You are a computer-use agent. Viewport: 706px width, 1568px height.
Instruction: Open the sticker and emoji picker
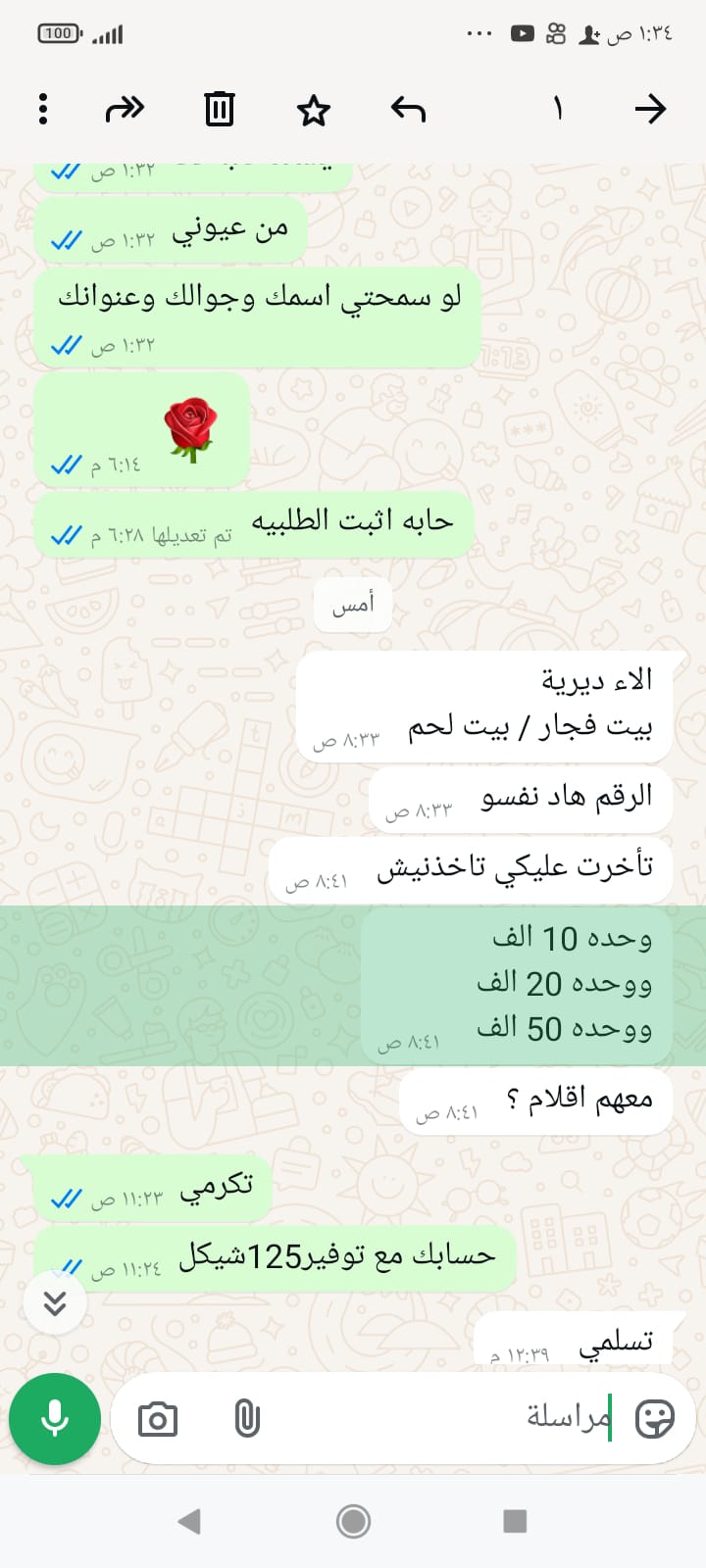coord(654,1418)
